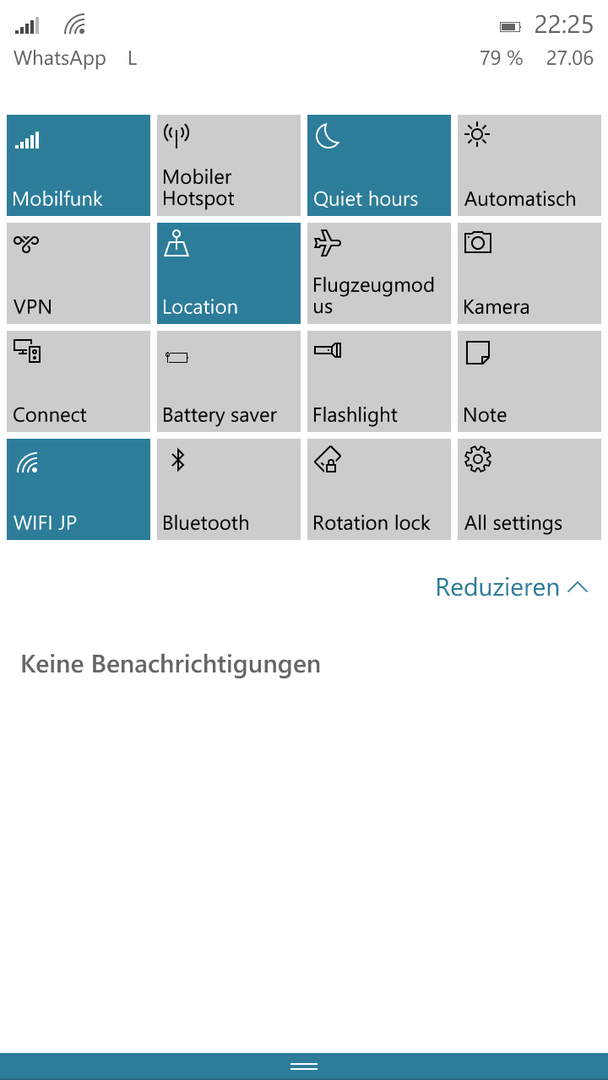
Task: Open the VPN quick action
Action: [78, 273]
